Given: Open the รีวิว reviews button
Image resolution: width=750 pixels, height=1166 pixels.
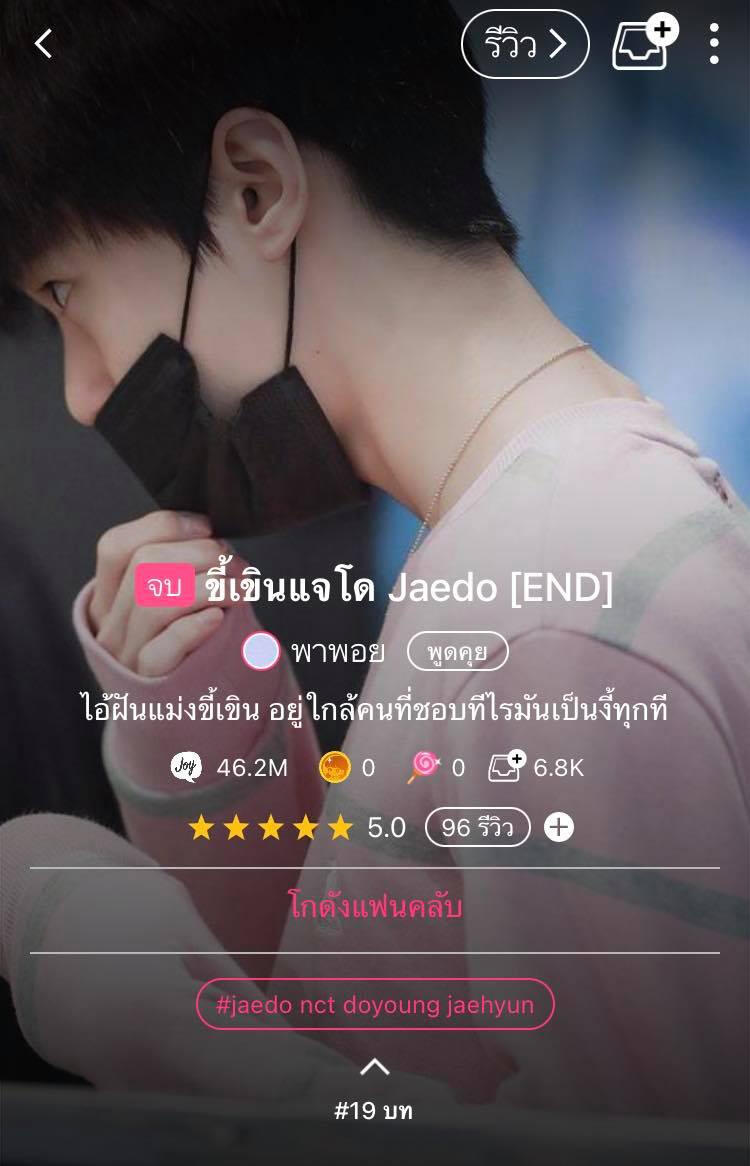Looking at the screenshot, I should coord(525,44).
